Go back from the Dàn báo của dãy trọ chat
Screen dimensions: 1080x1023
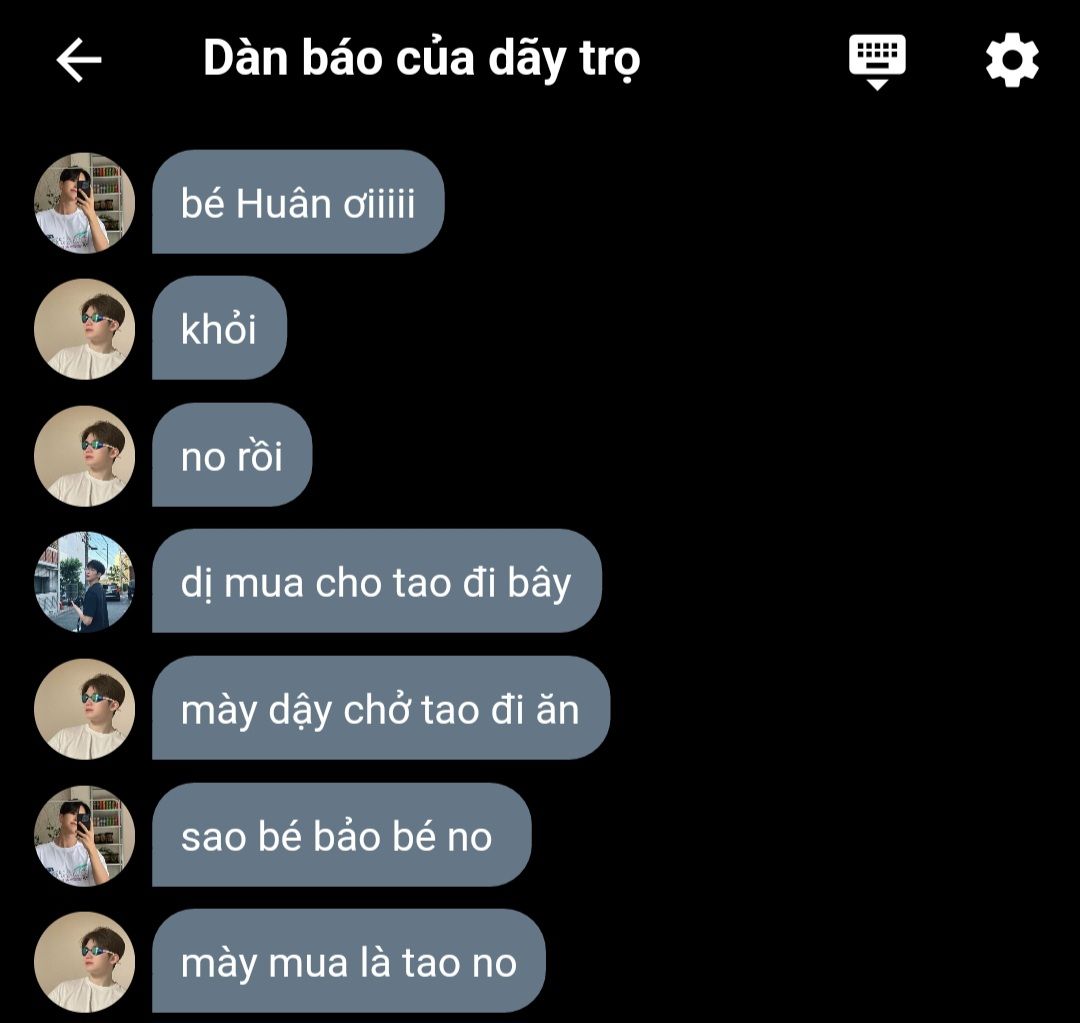click(x=79, y=60)
